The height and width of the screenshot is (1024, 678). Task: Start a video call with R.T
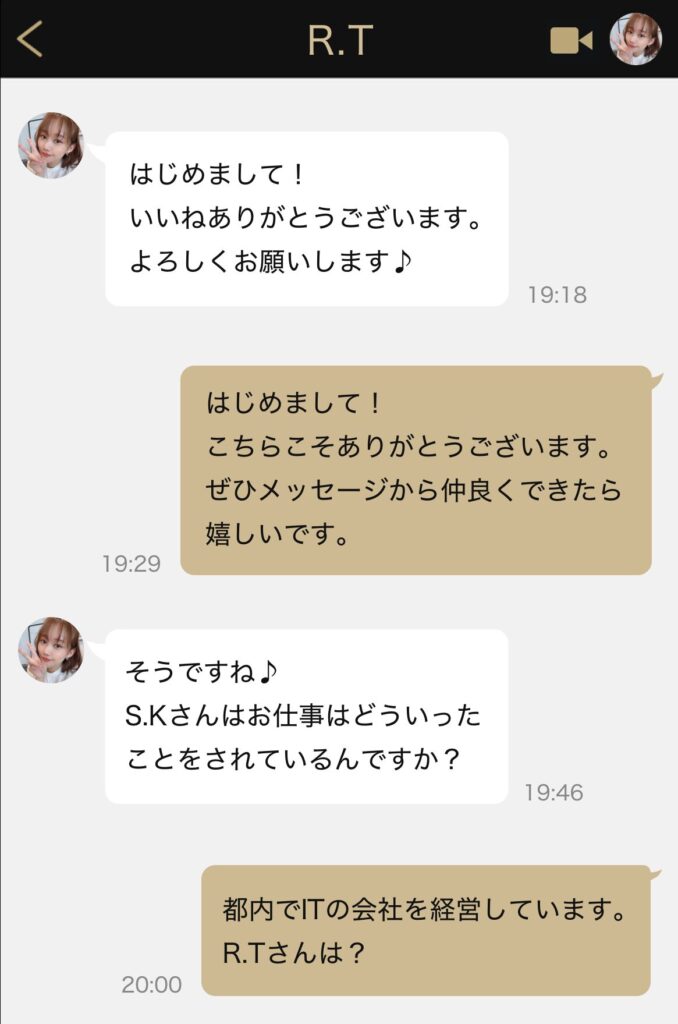(x=571, y=40)
